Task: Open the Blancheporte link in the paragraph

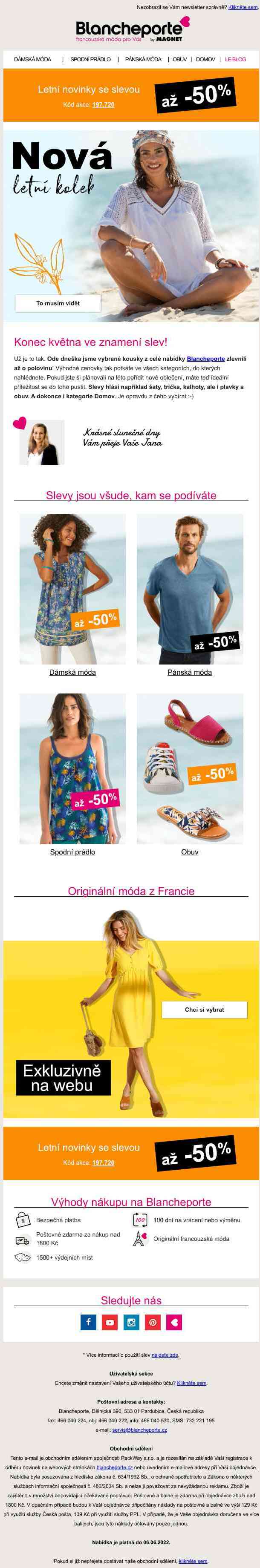Action: [x=206, y=359]
